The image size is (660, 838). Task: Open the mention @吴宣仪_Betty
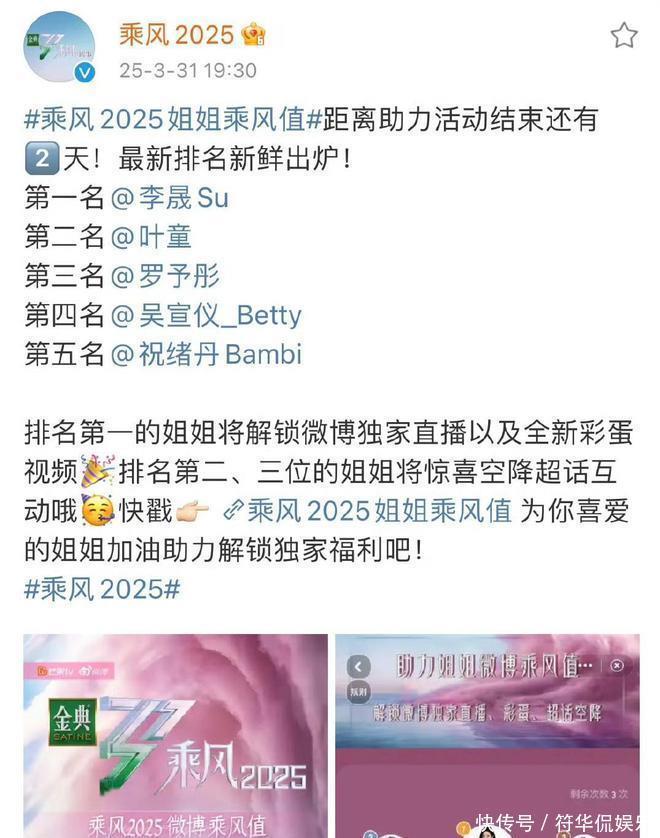pos(206,315)
